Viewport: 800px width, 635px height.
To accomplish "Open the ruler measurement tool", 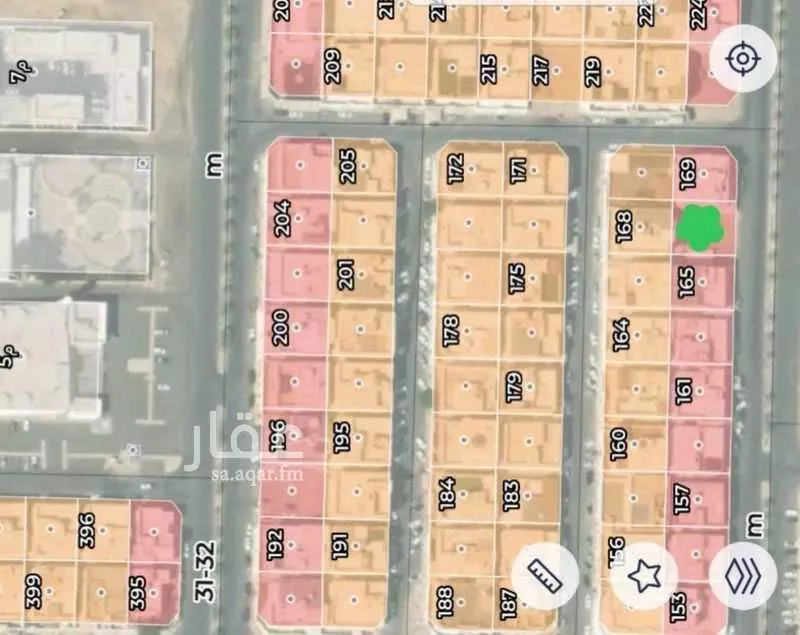I will 545,576.
